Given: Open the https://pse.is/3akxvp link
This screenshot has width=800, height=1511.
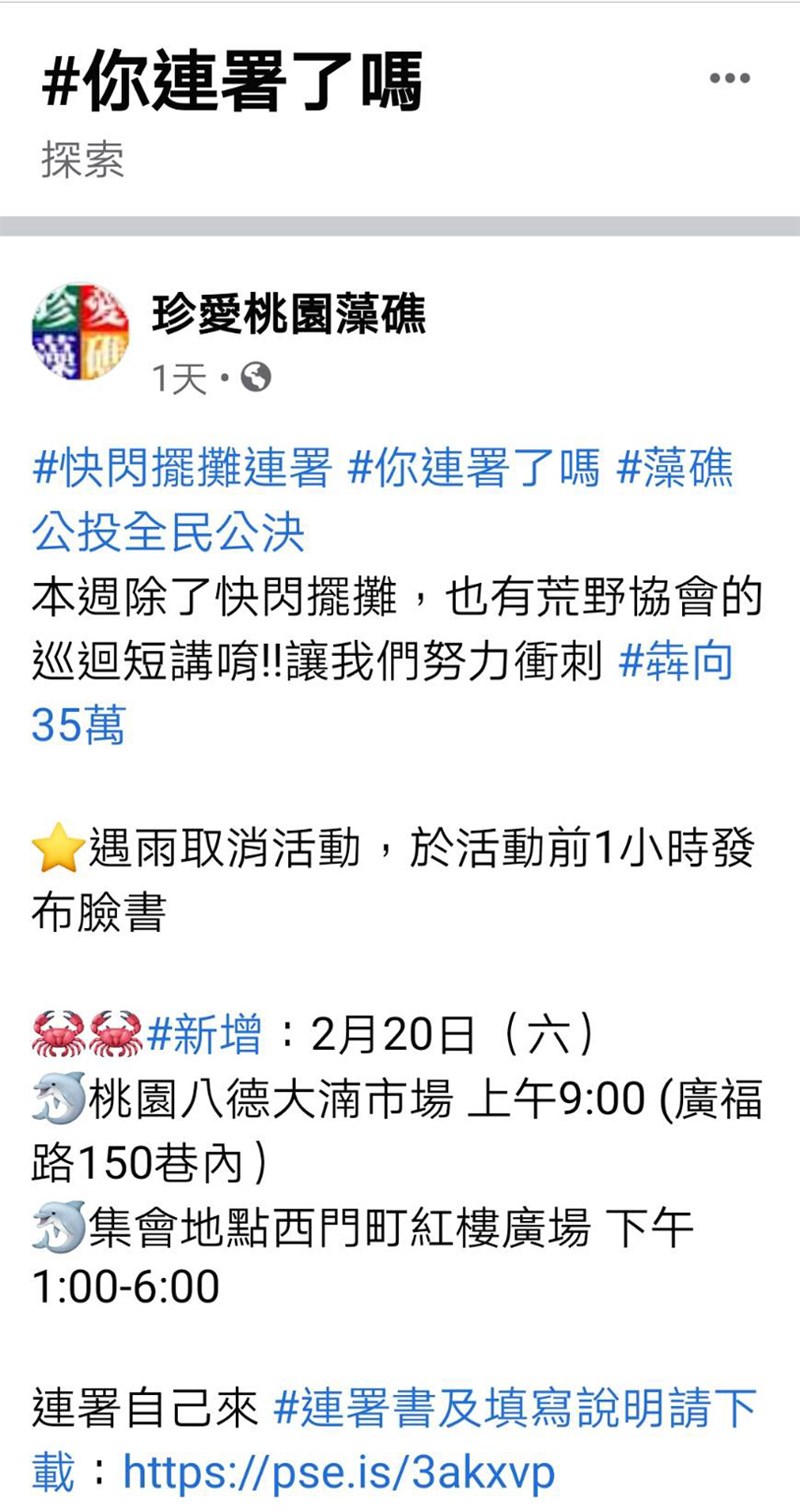Looking at the screenshot, I should click(x=338, y=1471).
